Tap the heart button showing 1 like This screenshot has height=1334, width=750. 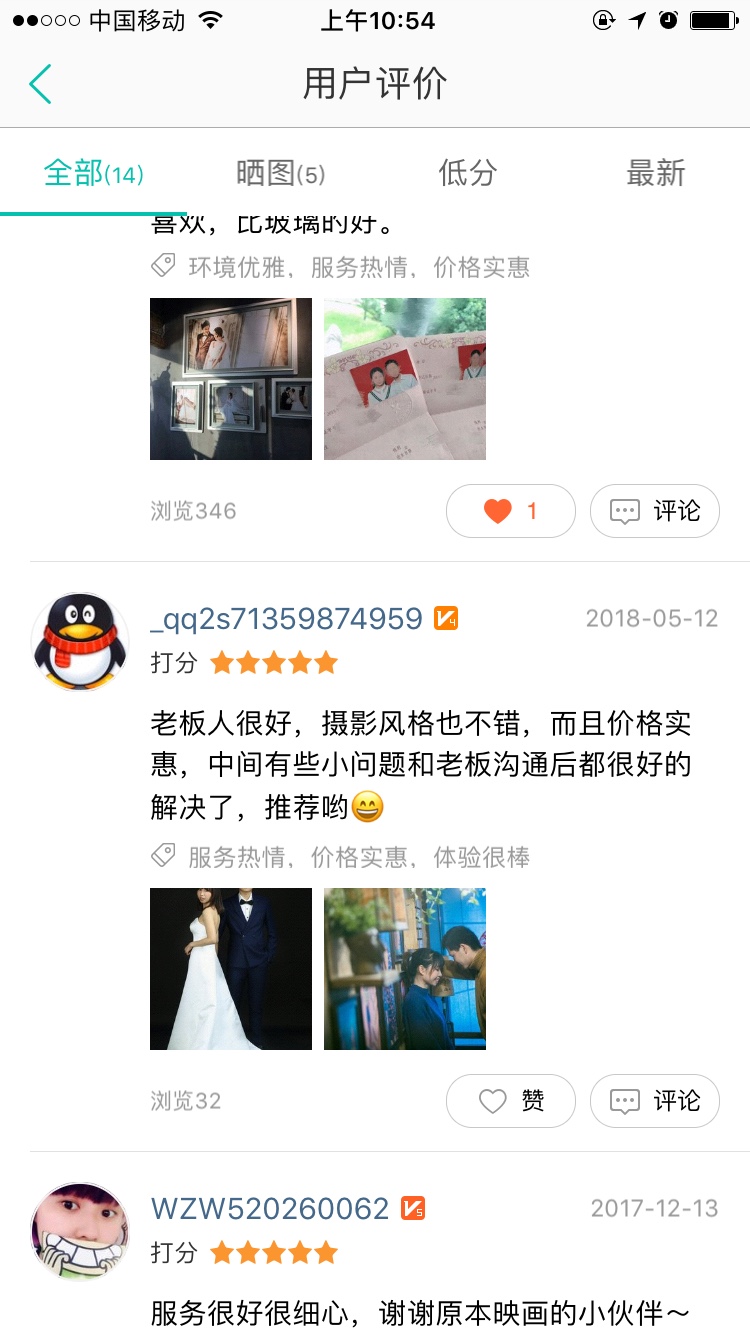point(510,511)
